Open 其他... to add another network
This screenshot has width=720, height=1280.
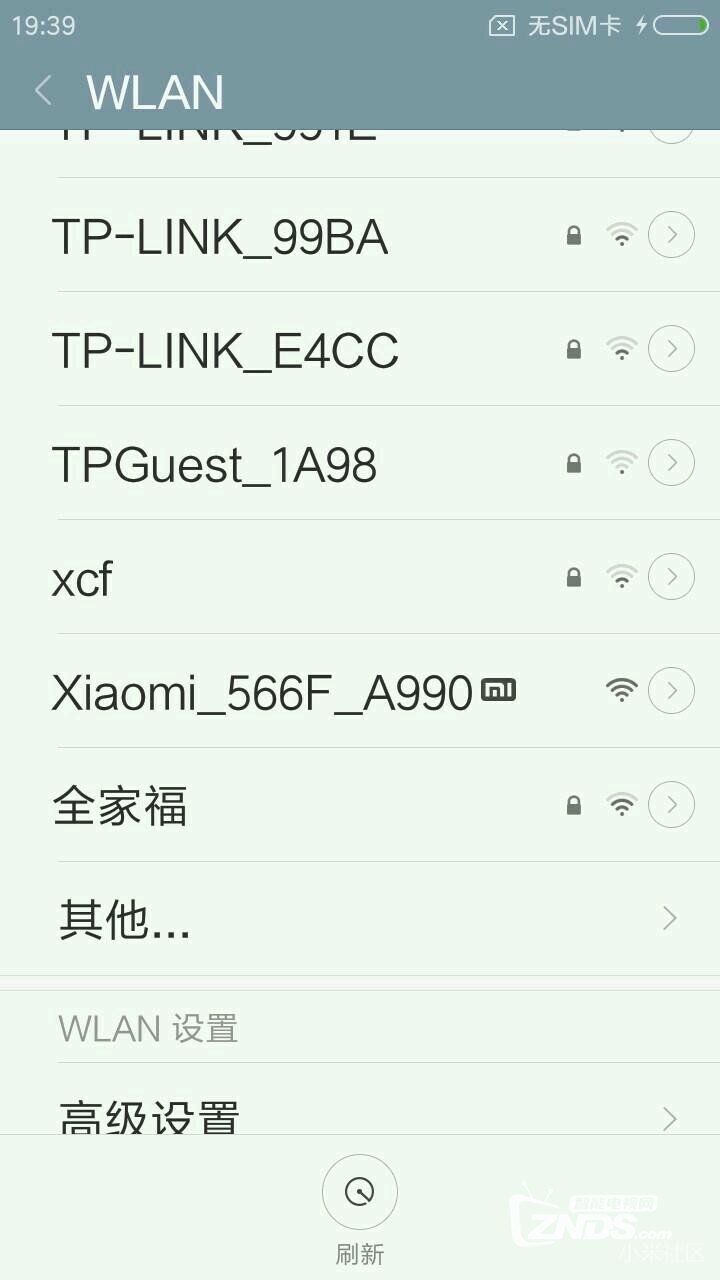point(360,919)
